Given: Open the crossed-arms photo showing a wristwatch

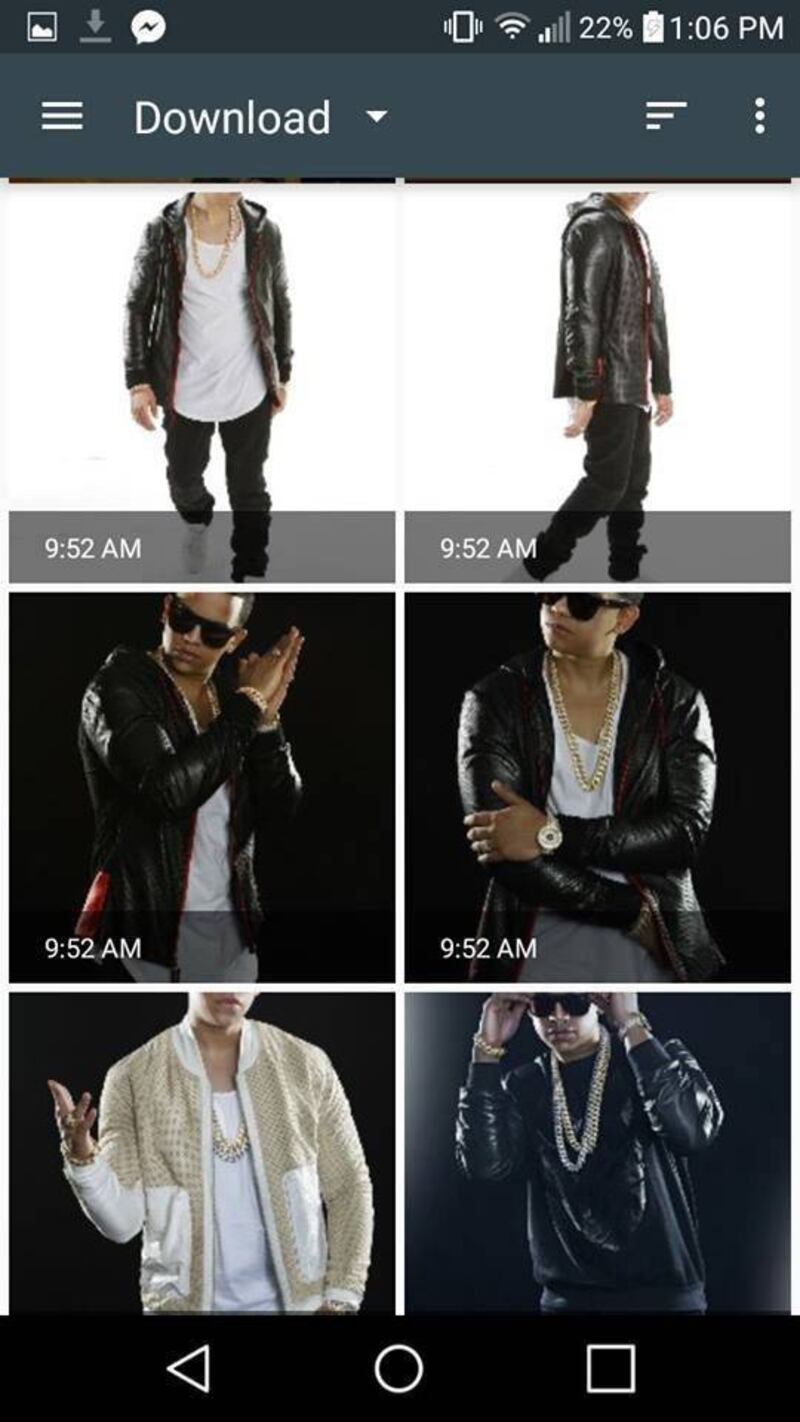Looking at the screenshot, I should 597,787.
